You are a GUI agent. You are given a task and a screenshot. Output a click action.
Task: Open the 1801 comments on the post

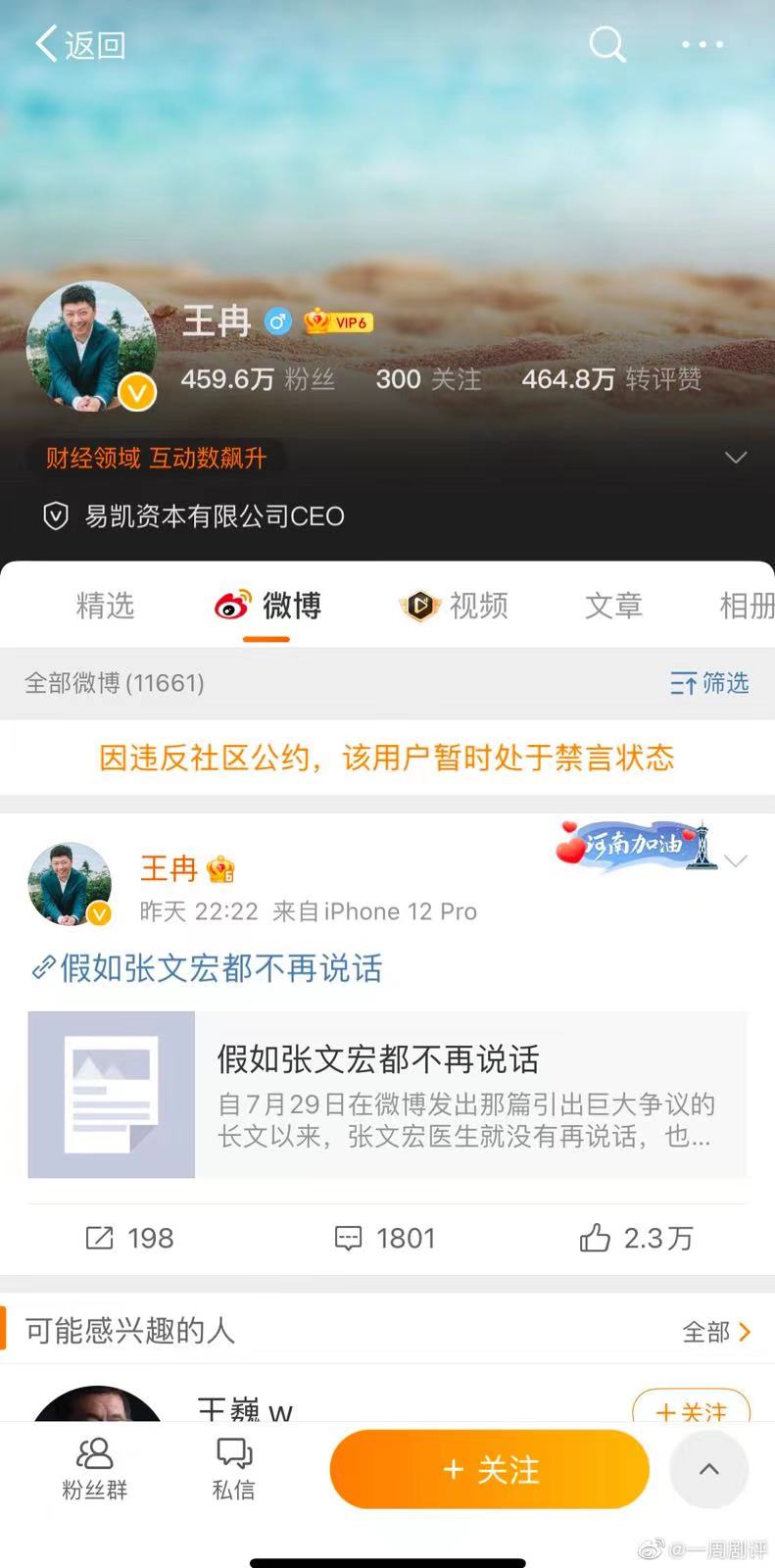coord(385,1239)
